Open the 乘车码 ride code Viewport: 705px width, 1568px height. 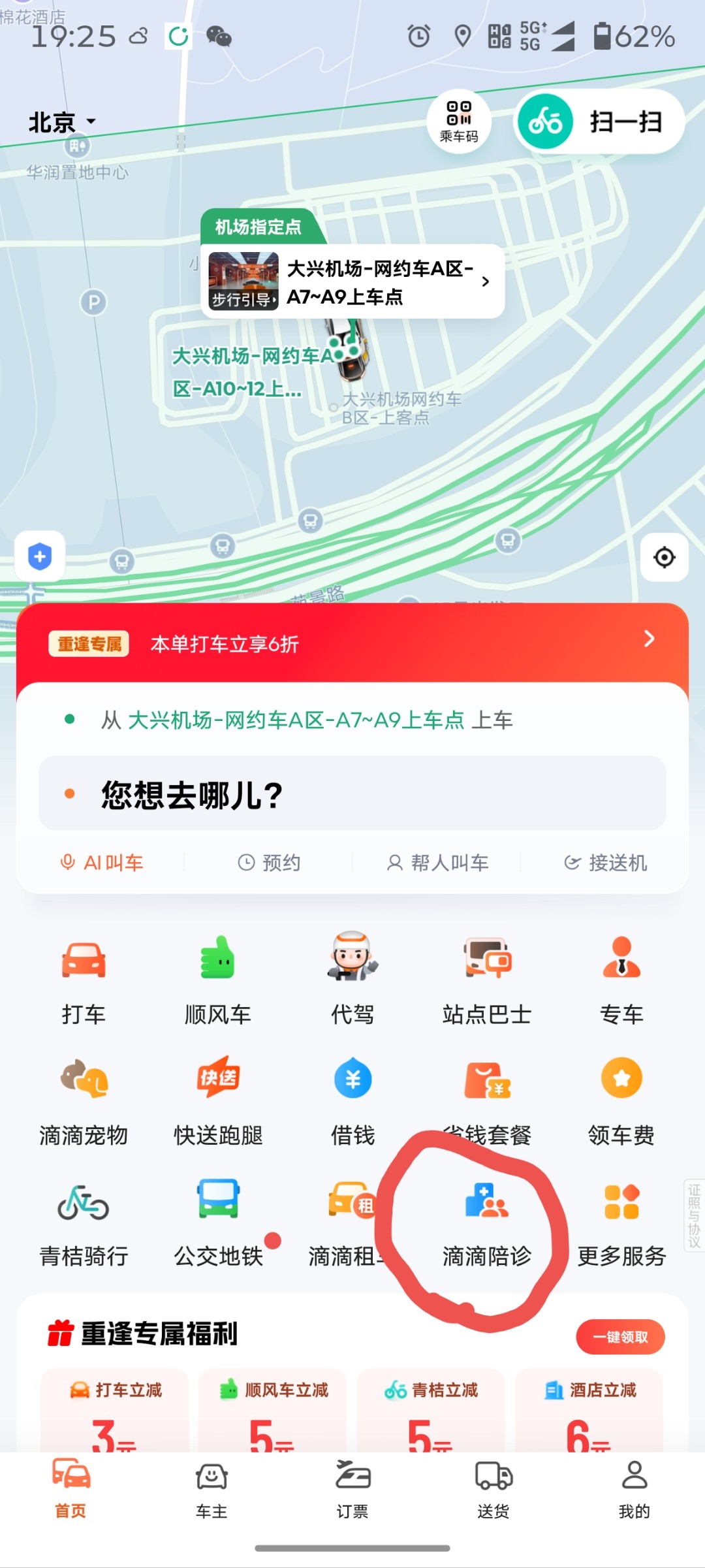pos(459,121)
